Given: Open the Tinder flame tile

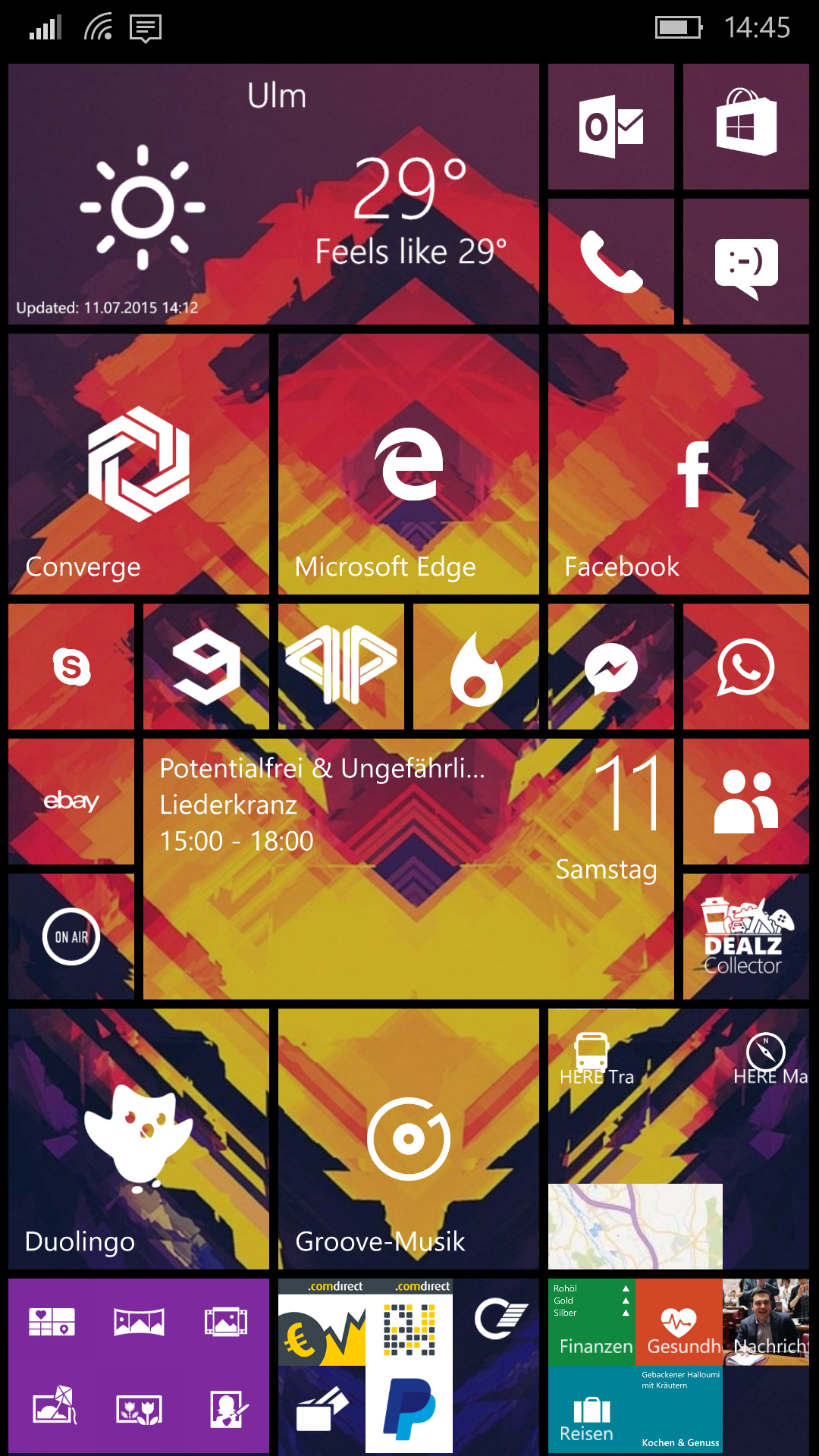Looking at the screenshot, I should click(x=476, y=667).
